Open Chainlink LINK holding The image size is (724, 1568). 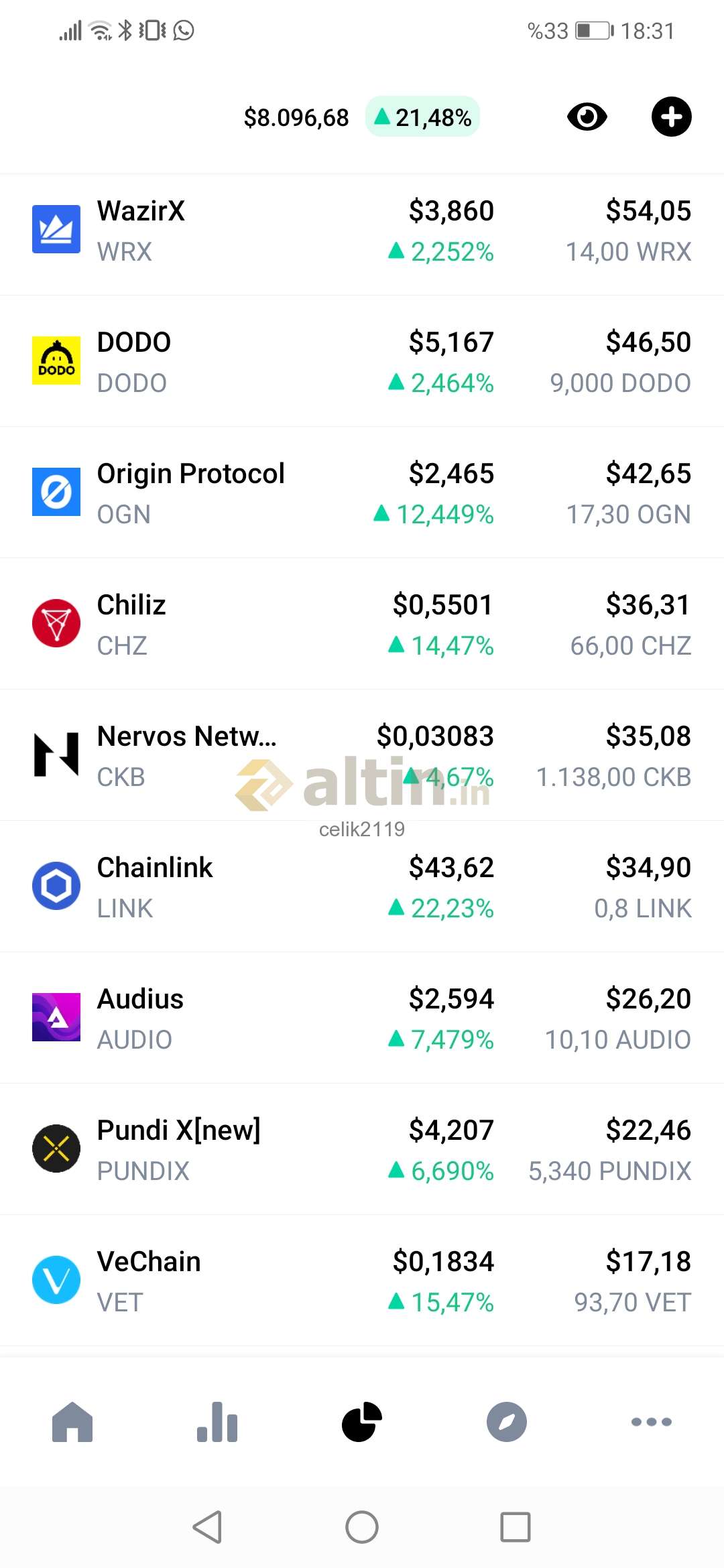[362, 887]
